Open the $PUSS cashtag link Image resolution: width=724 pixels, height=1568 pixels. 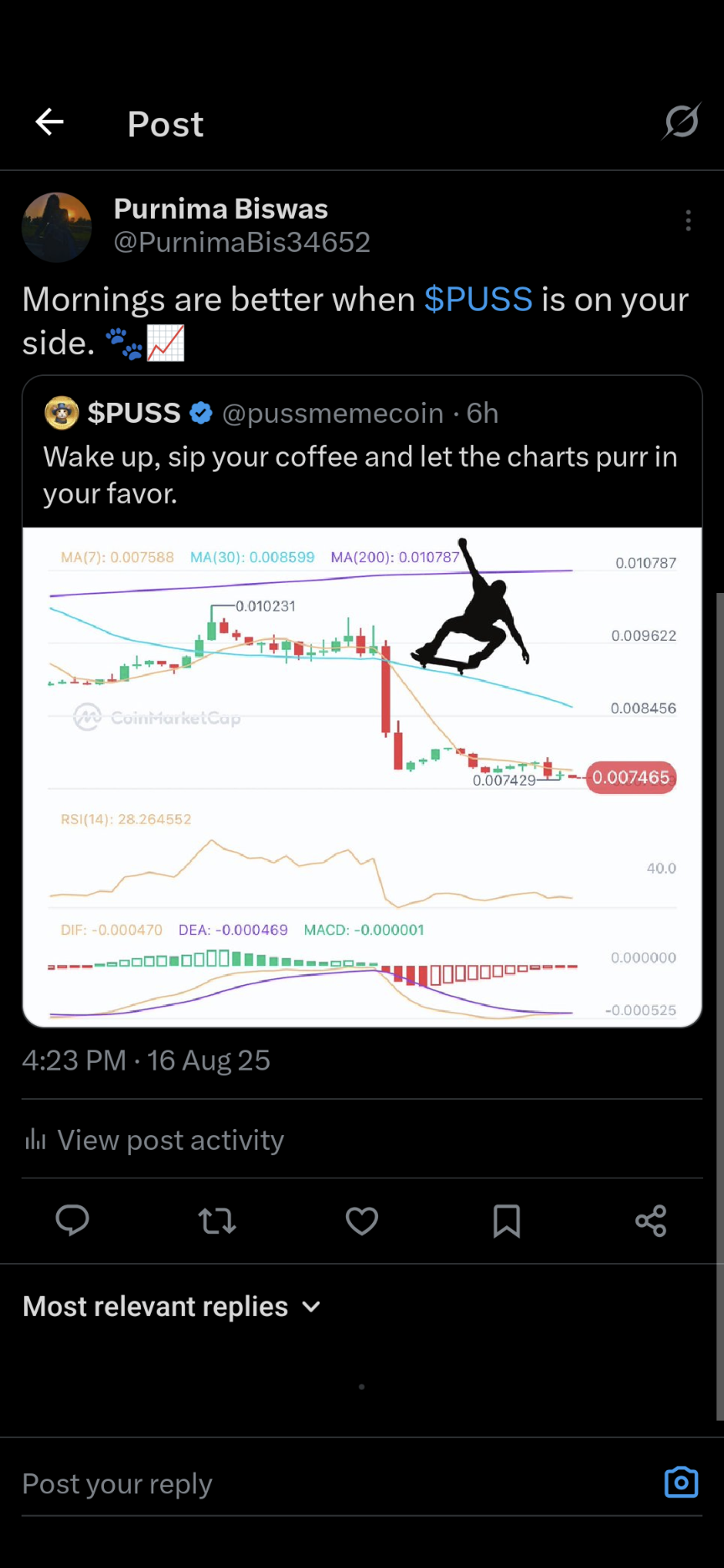tap(478, 299)
